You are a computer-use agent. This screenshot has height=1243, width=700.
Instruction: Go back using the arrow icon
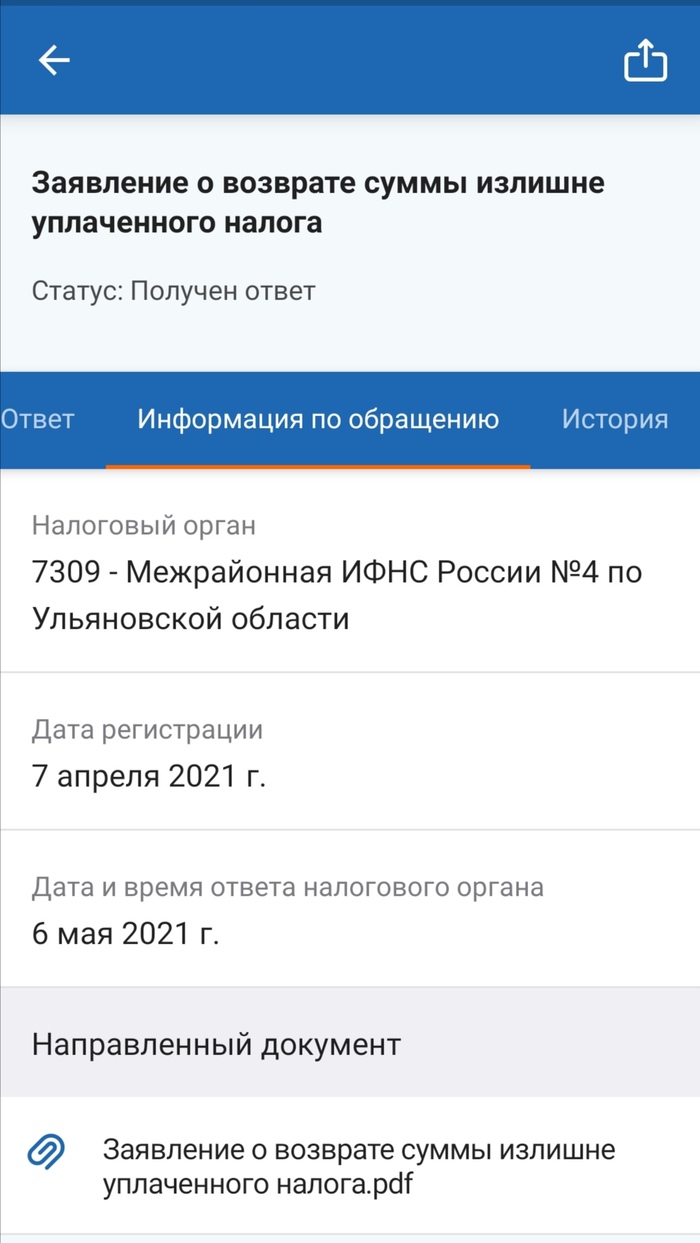(x=54, y=60)
